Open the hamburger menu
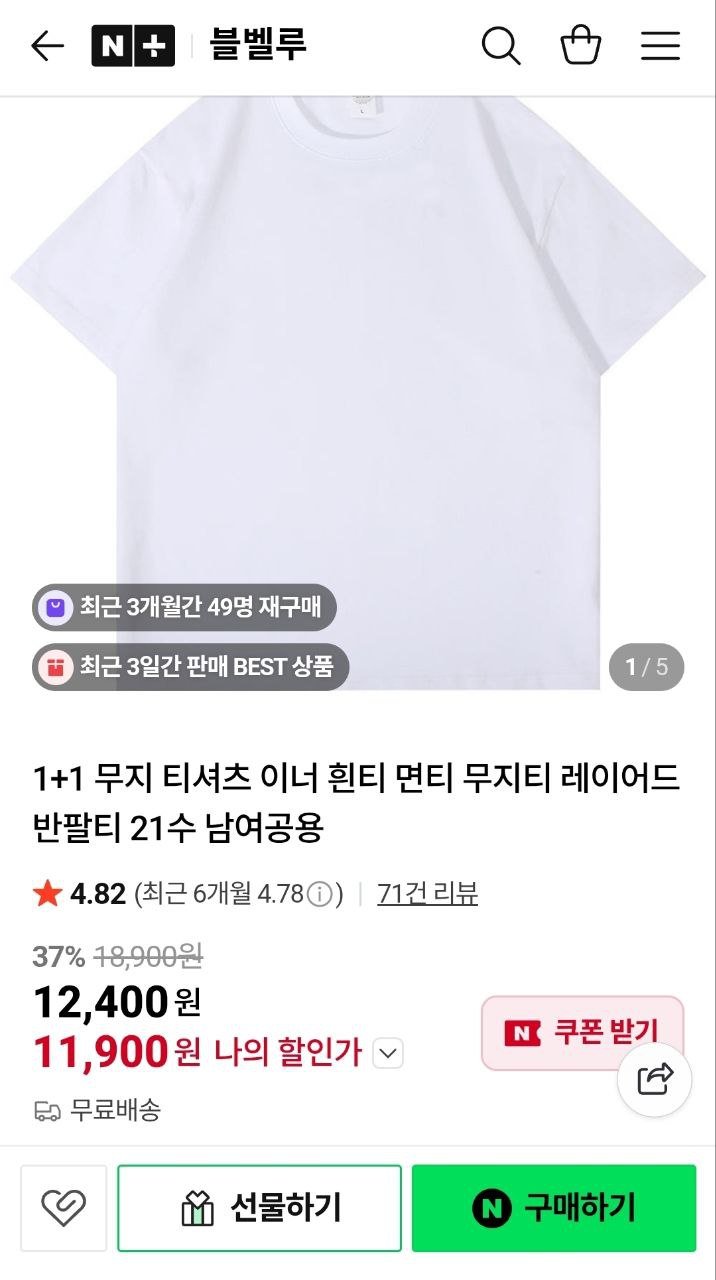This screenshot has height=1280, width=716. pyautogui.click(x=660, y=46)
